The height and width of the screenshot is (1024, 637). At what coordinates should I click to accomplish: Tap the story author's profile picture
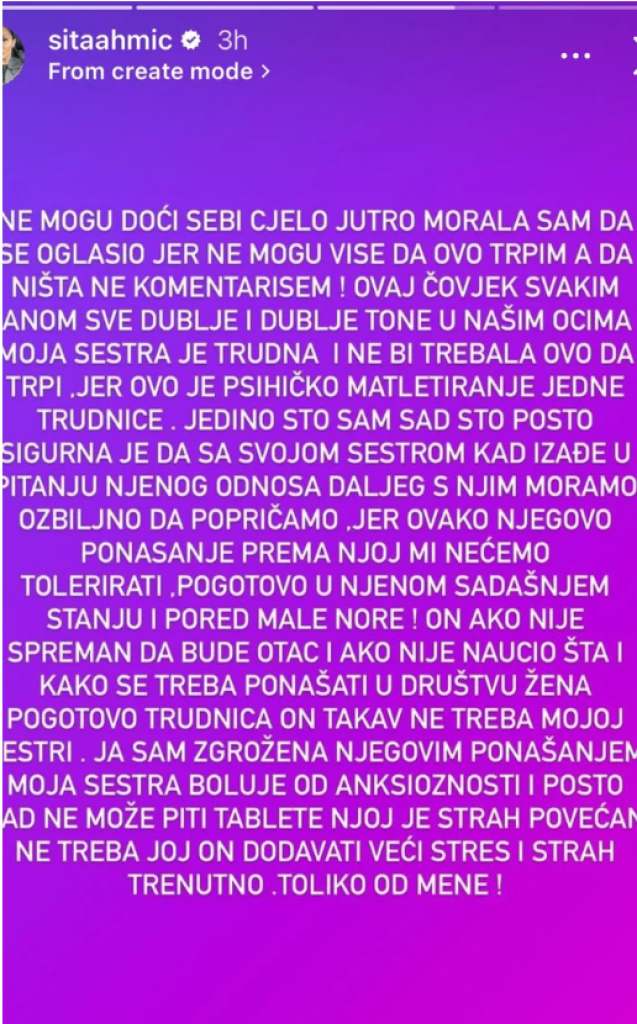pos(12,55)
